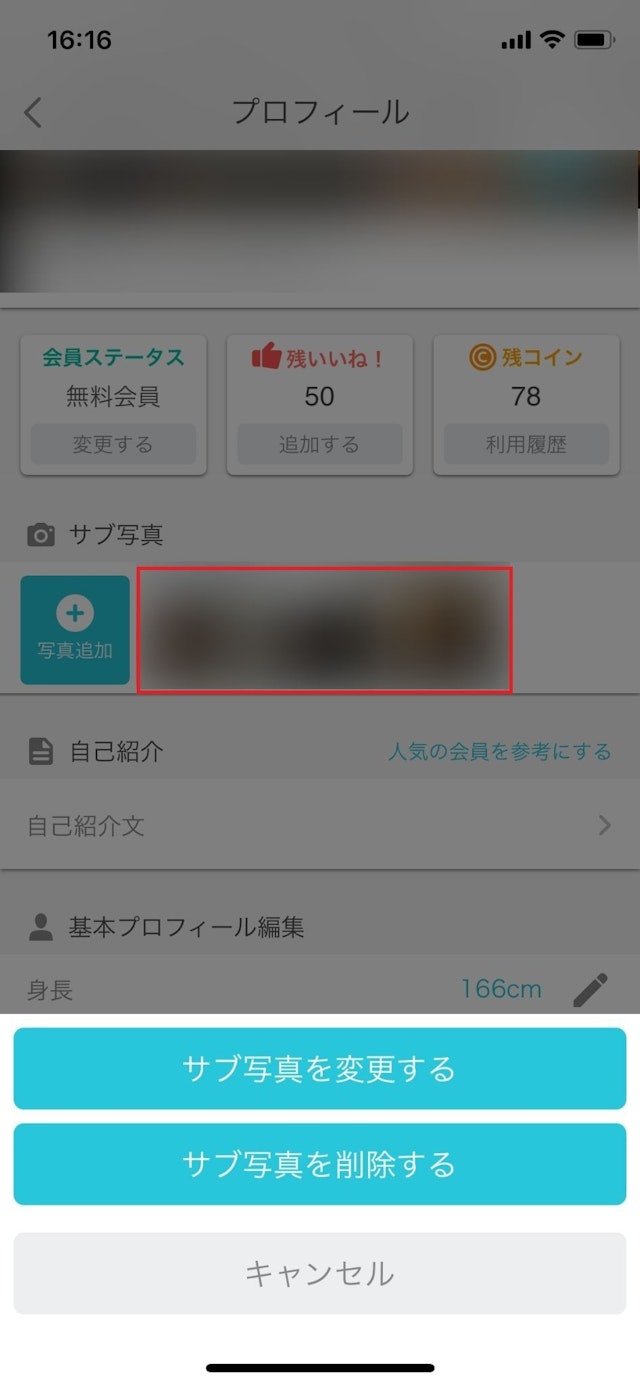The width and height of the screenshot is (640, 1386).
Task: Select サブ写真を削除する option
Action: 320,1164
